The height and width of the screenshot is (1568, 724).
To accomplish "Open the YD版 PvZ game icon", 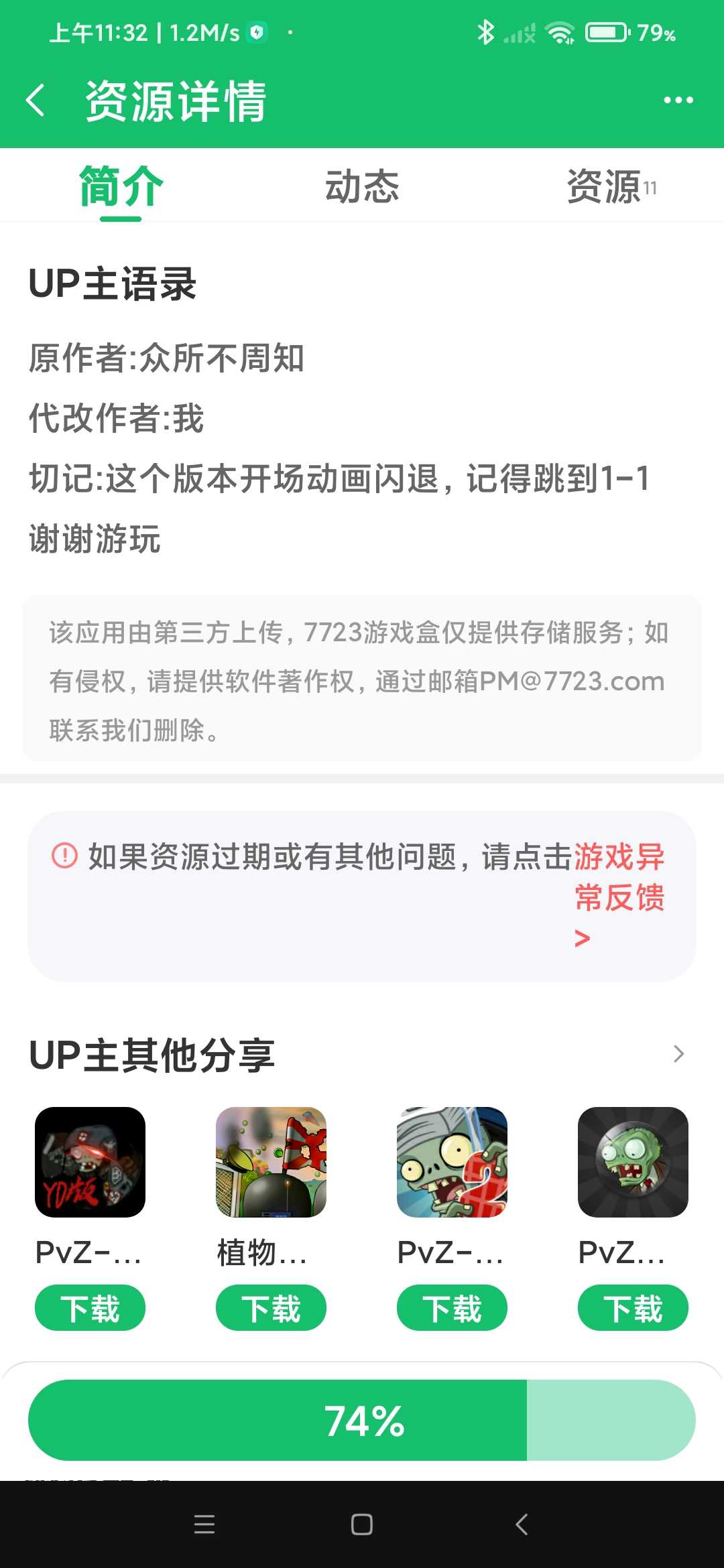I will click(90, 1162).
